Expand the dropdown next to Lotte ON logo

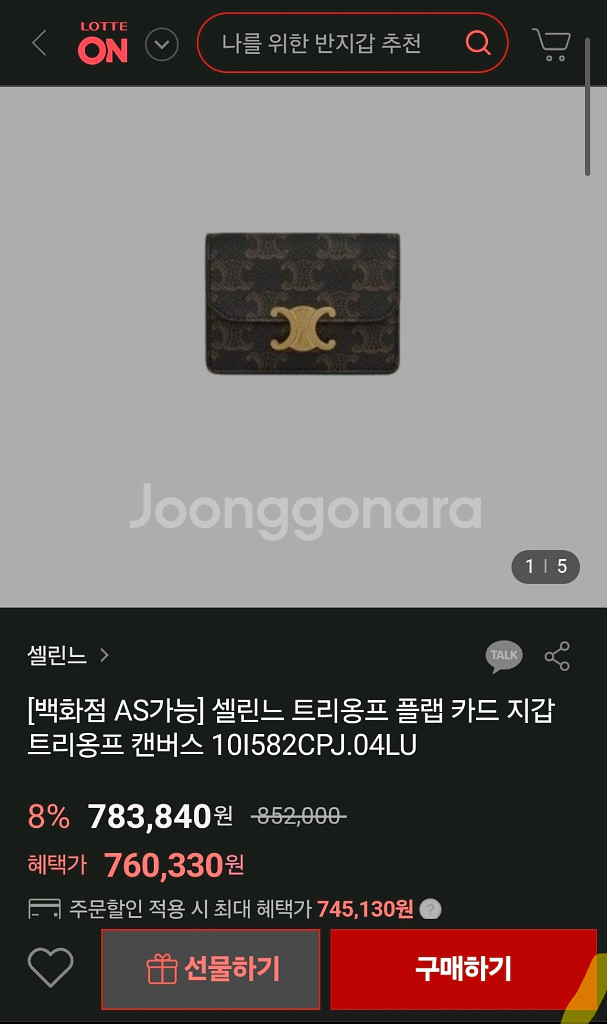click(162, 44)
